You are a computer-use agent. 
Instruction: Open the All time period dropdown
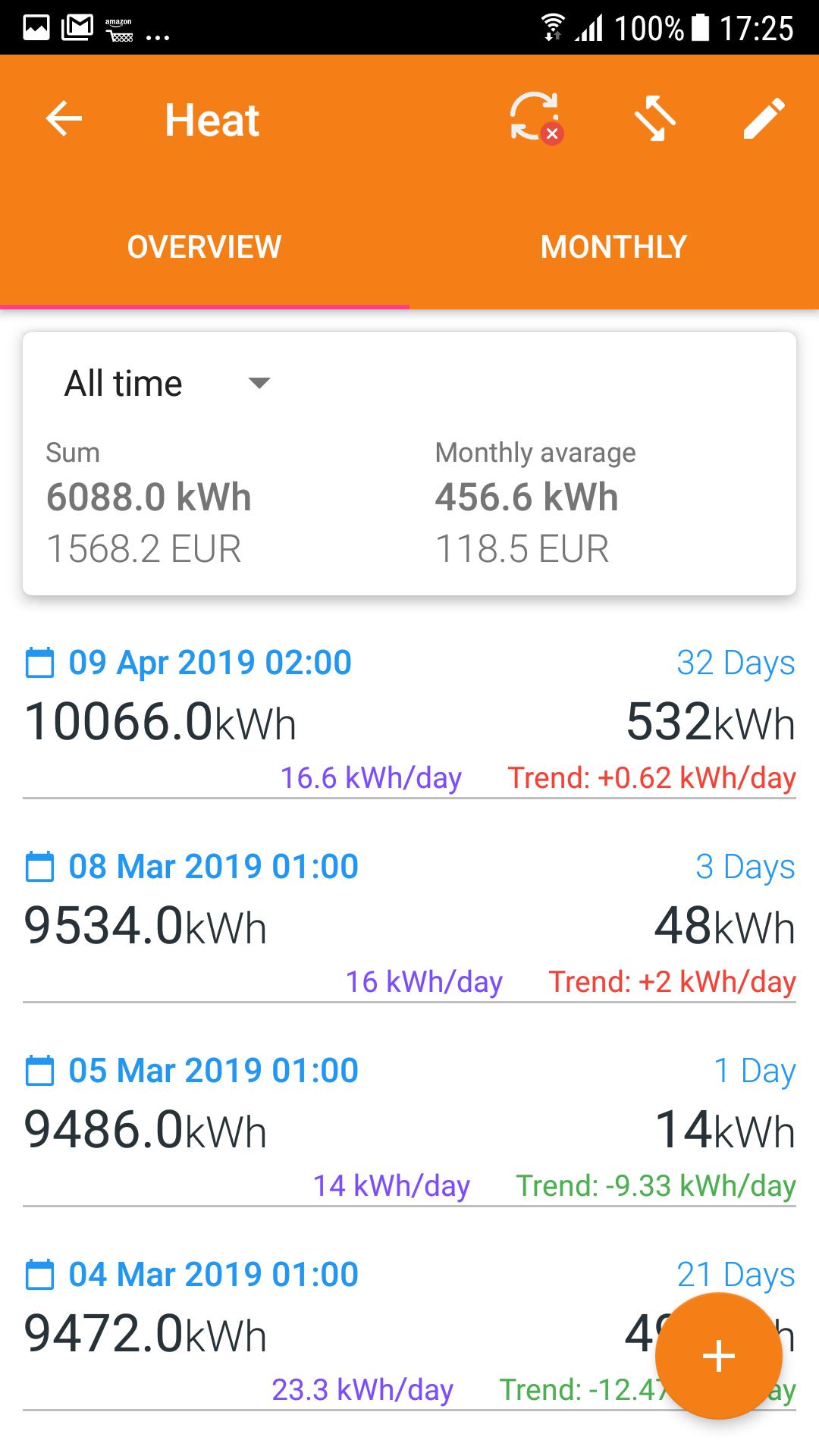[x=164, y=383]
